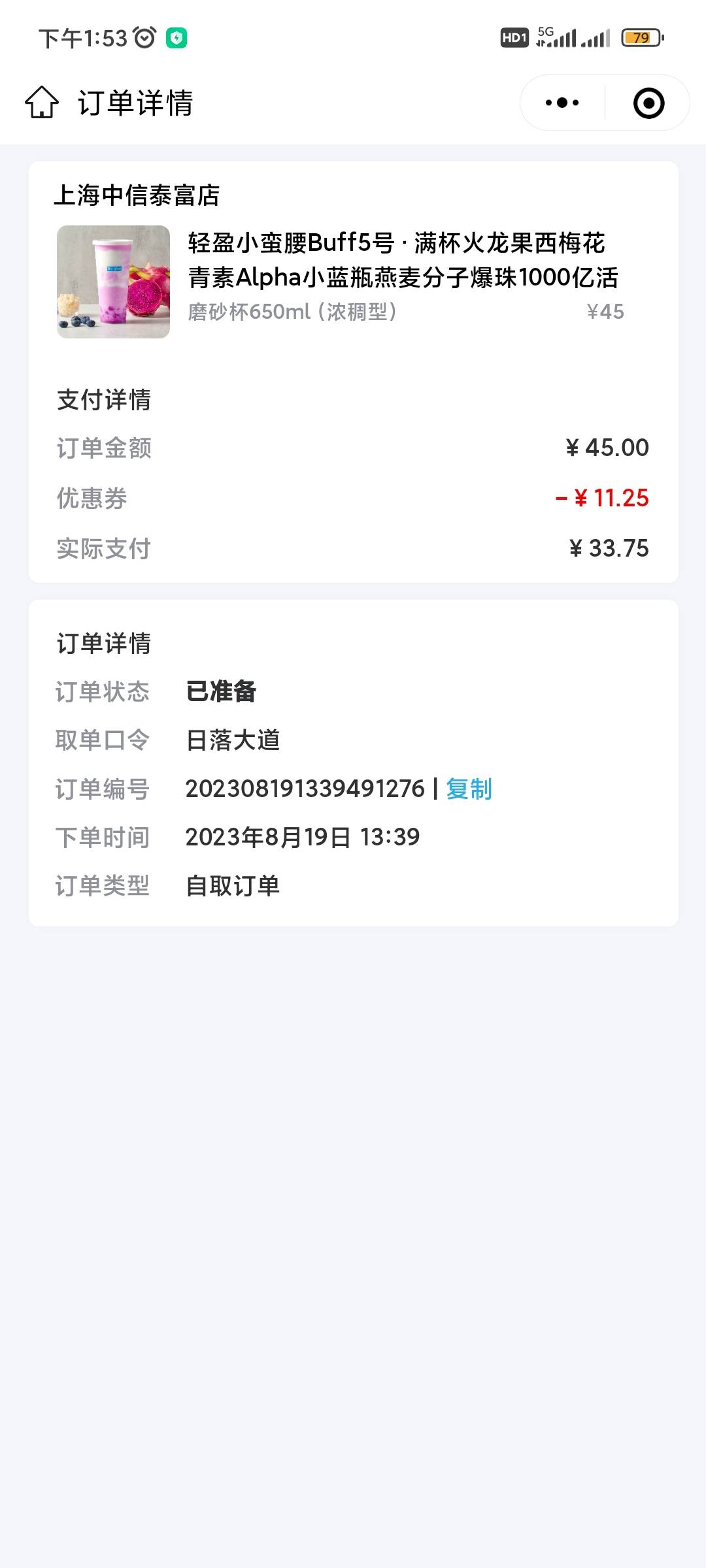This screenshot has width=706, height=1568.
Task: Open the dragon fruit drink product image
Action: pyautogui.click(x=113, y=282)
